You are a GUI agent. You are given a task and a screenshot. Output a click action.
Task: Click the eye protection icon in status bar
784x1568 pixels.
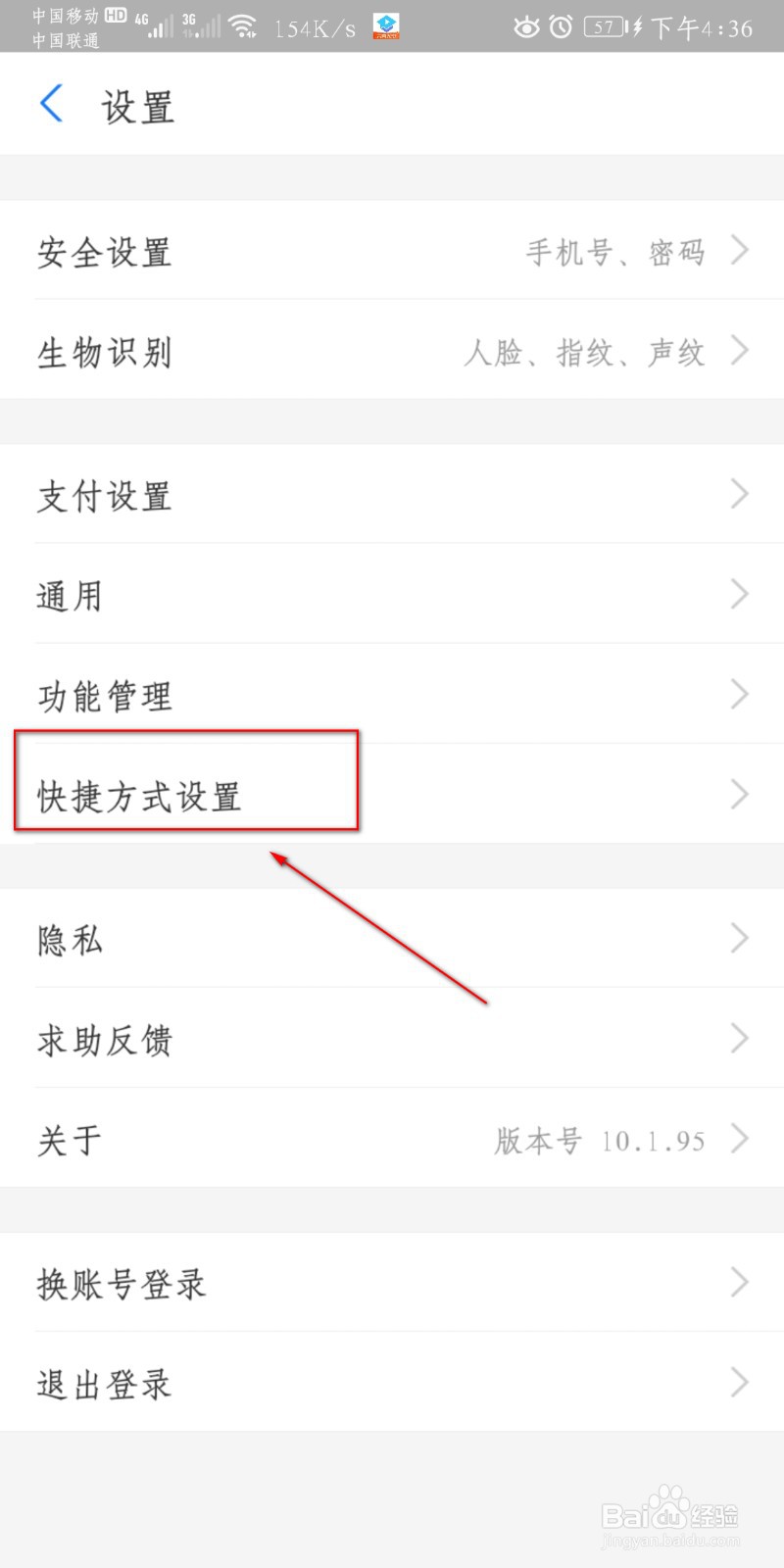click(x=526, y=26)
